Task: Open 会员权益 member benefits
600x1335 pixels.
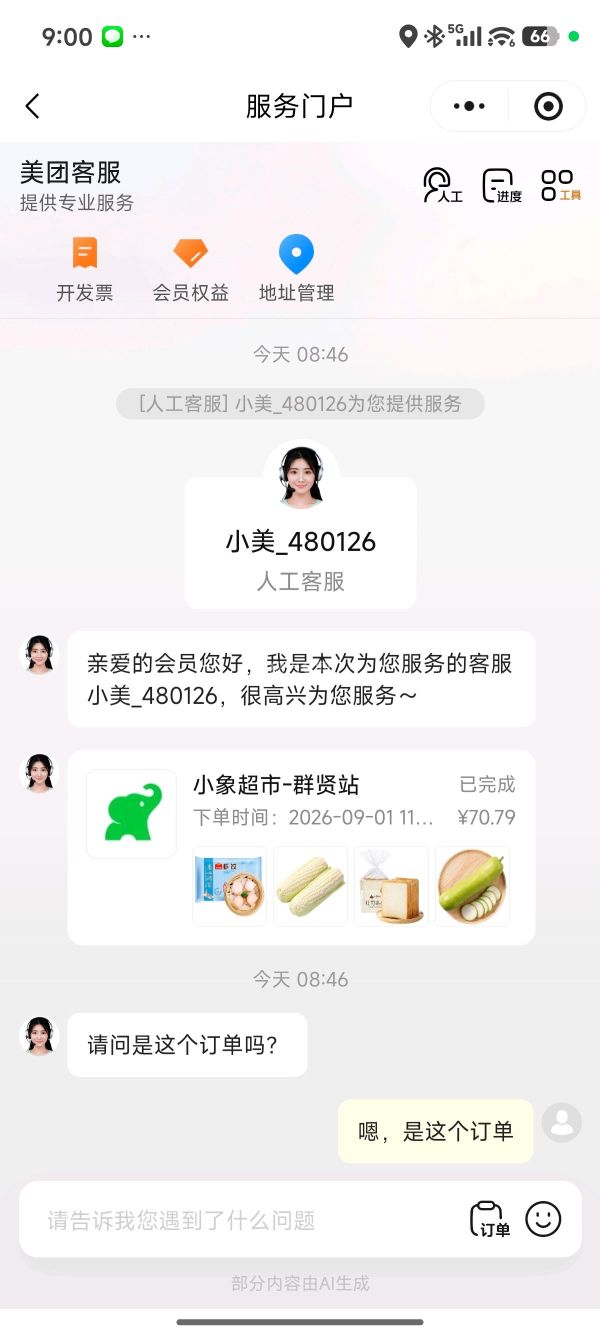Action: point(190,269)
